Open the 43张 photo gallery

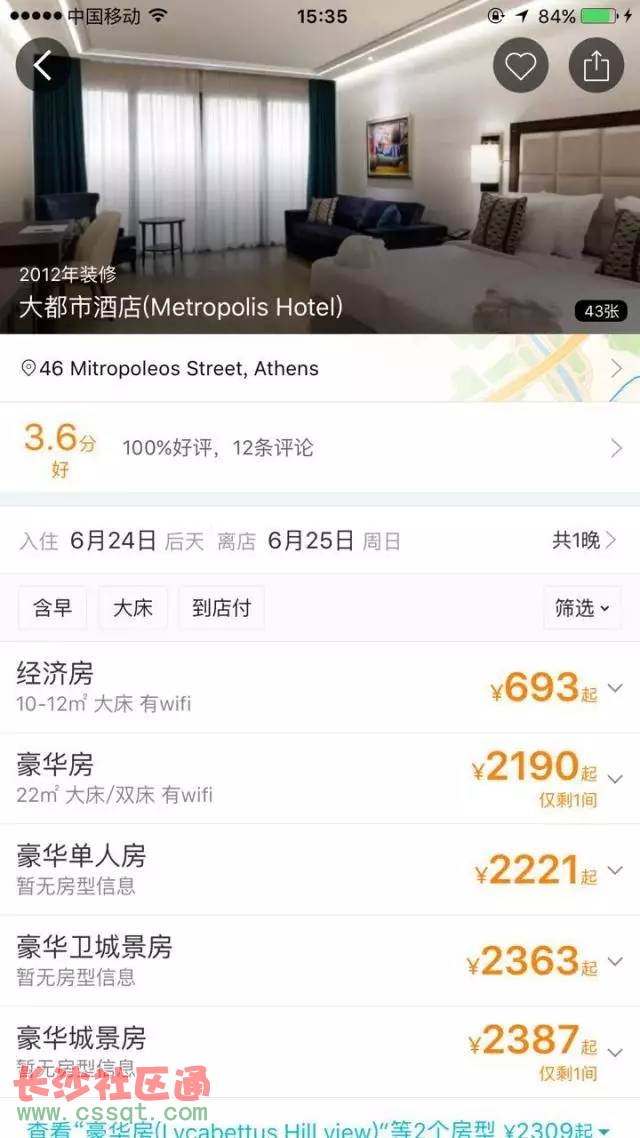click(601, 311)
